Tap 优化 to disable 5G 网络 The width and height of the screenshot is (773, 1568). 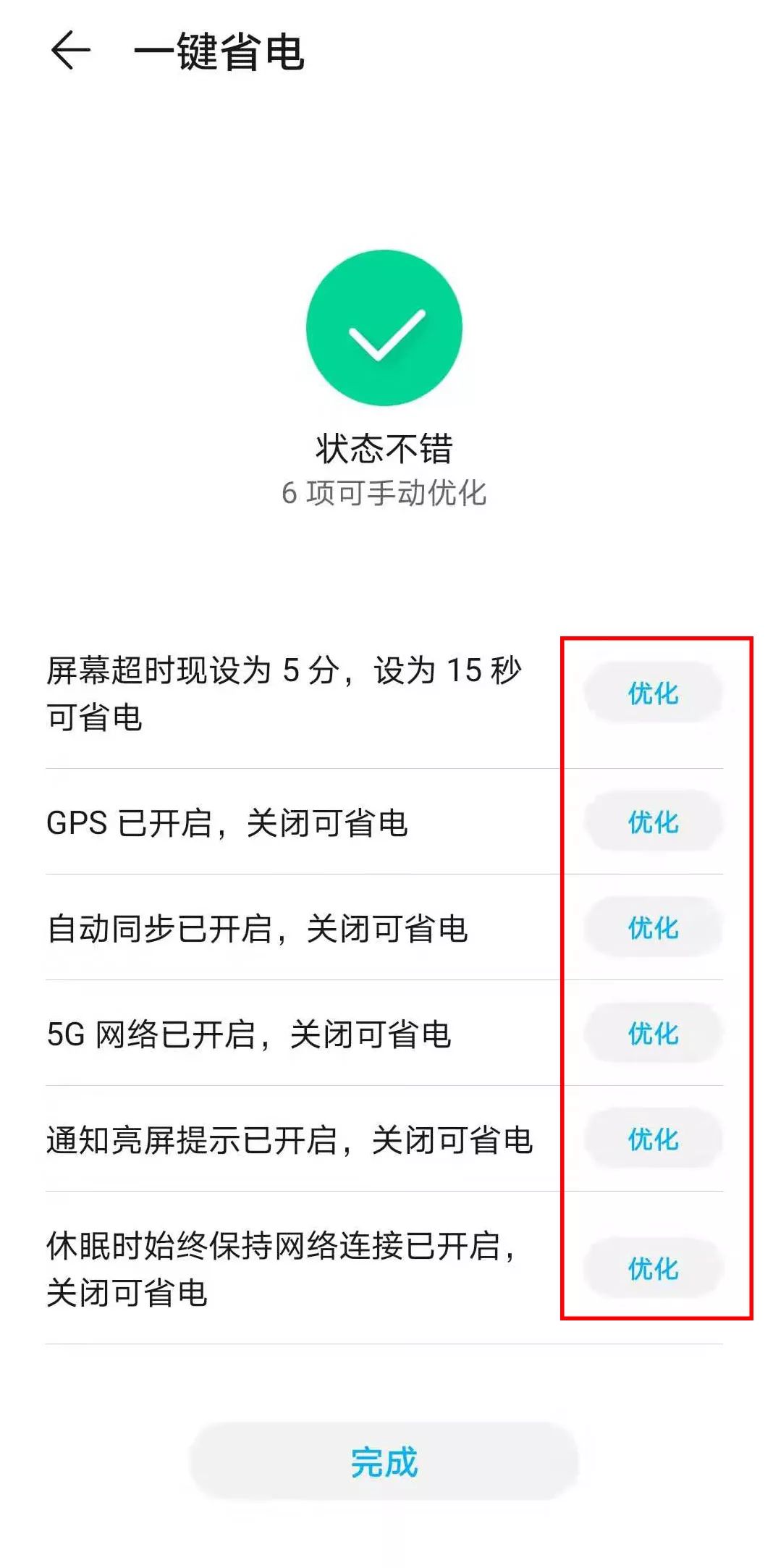coord(651,1034)
